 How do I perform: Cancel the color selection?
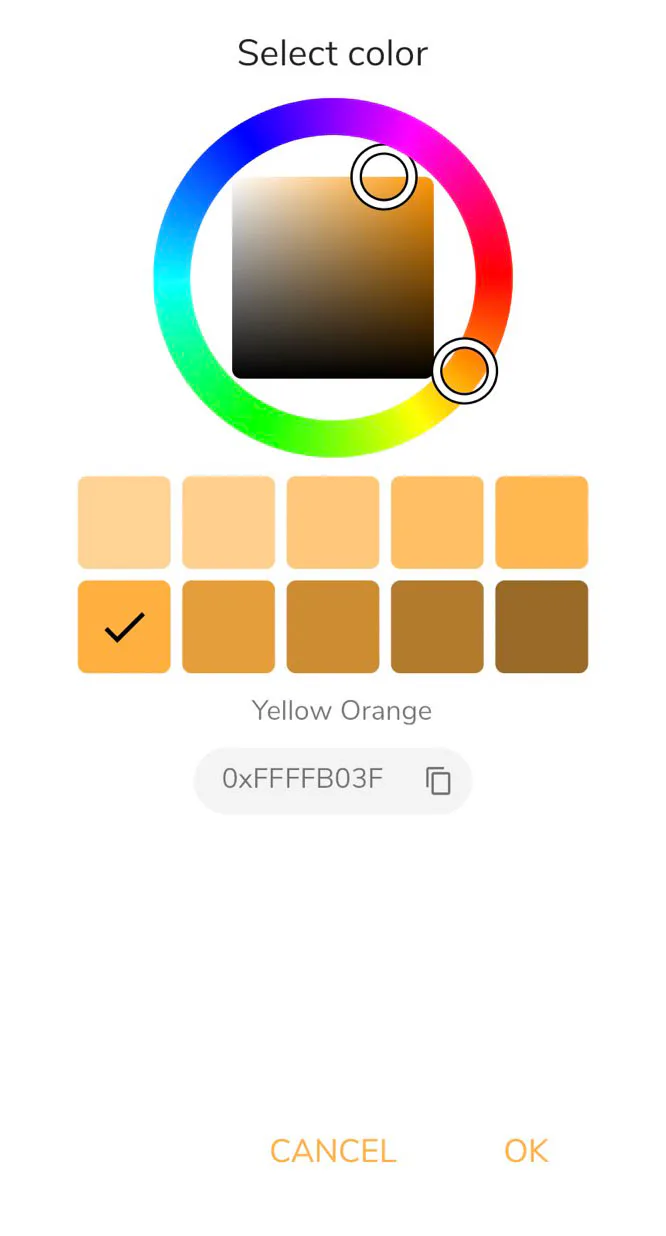coord(333,1151)
